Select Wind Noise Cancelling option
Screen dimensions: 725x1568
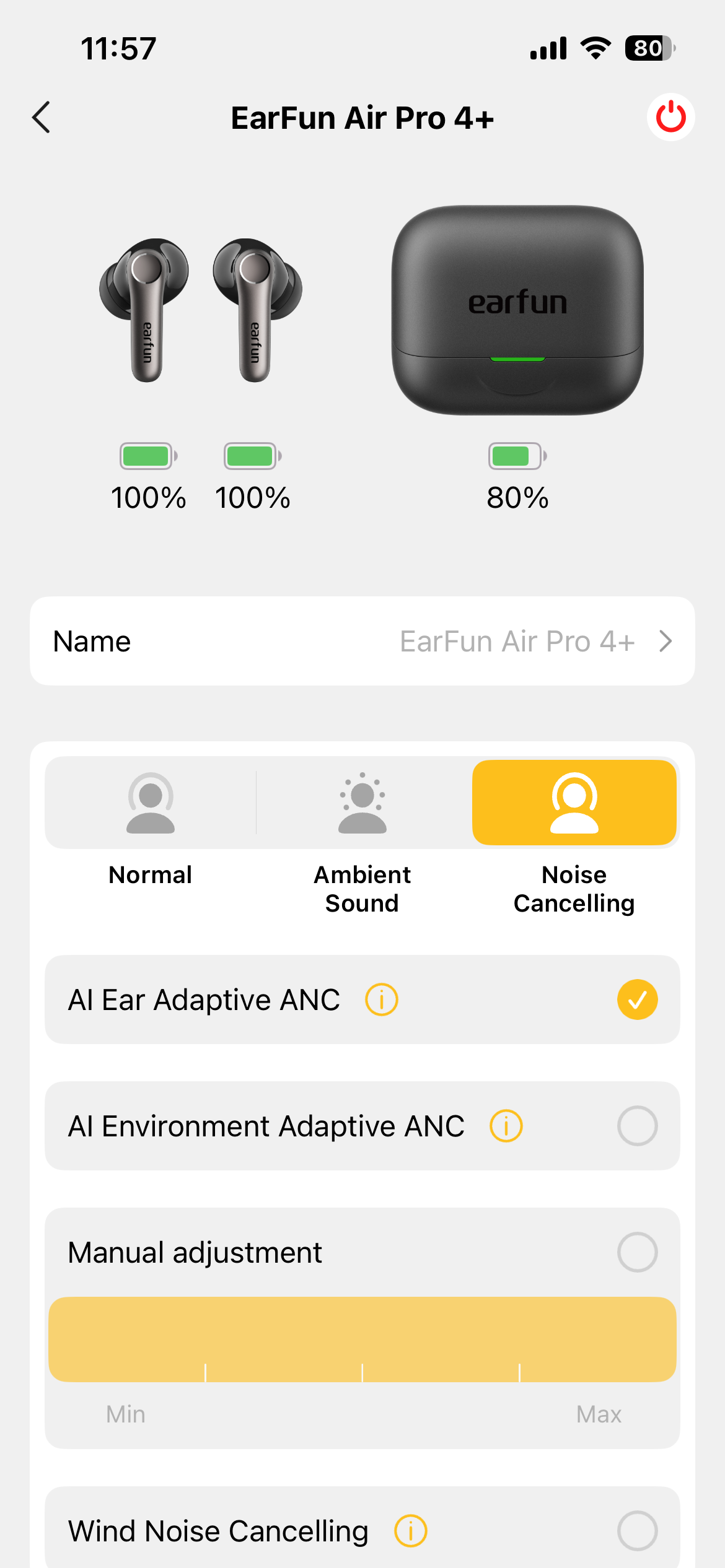click(637, 1531)
